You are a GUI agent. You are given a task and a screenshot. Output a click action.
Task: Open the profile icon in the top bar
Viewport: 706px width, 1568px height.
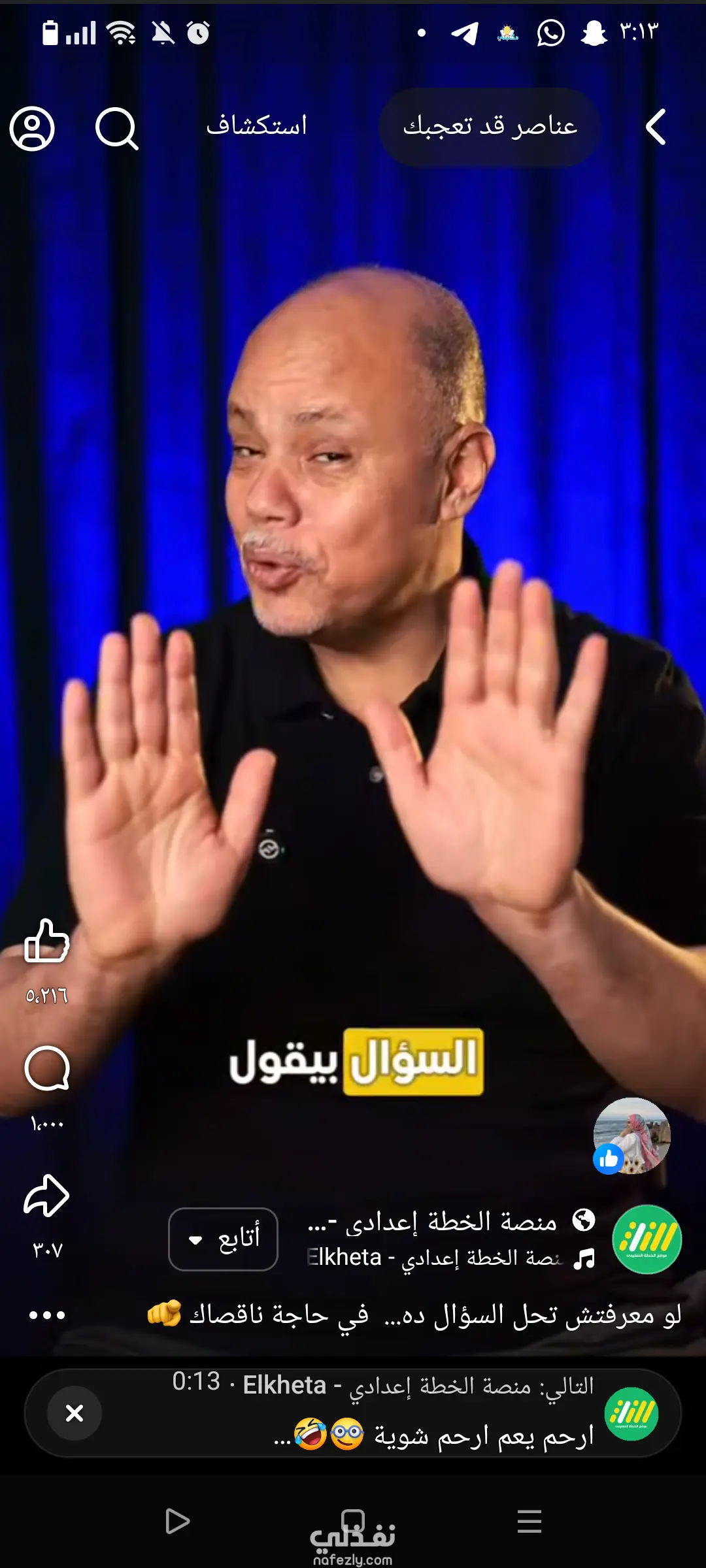[32, 129]
